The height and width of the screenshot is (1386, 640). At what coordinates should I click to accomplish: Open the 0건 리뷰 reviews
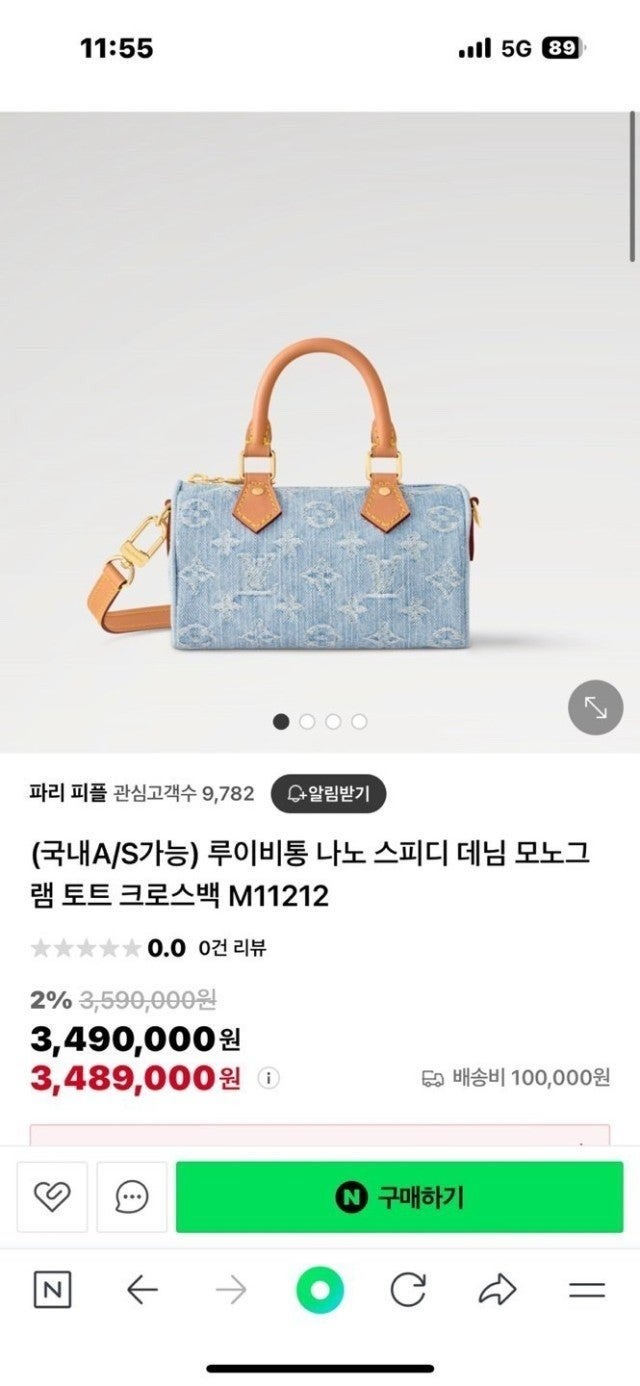point(232,948)
